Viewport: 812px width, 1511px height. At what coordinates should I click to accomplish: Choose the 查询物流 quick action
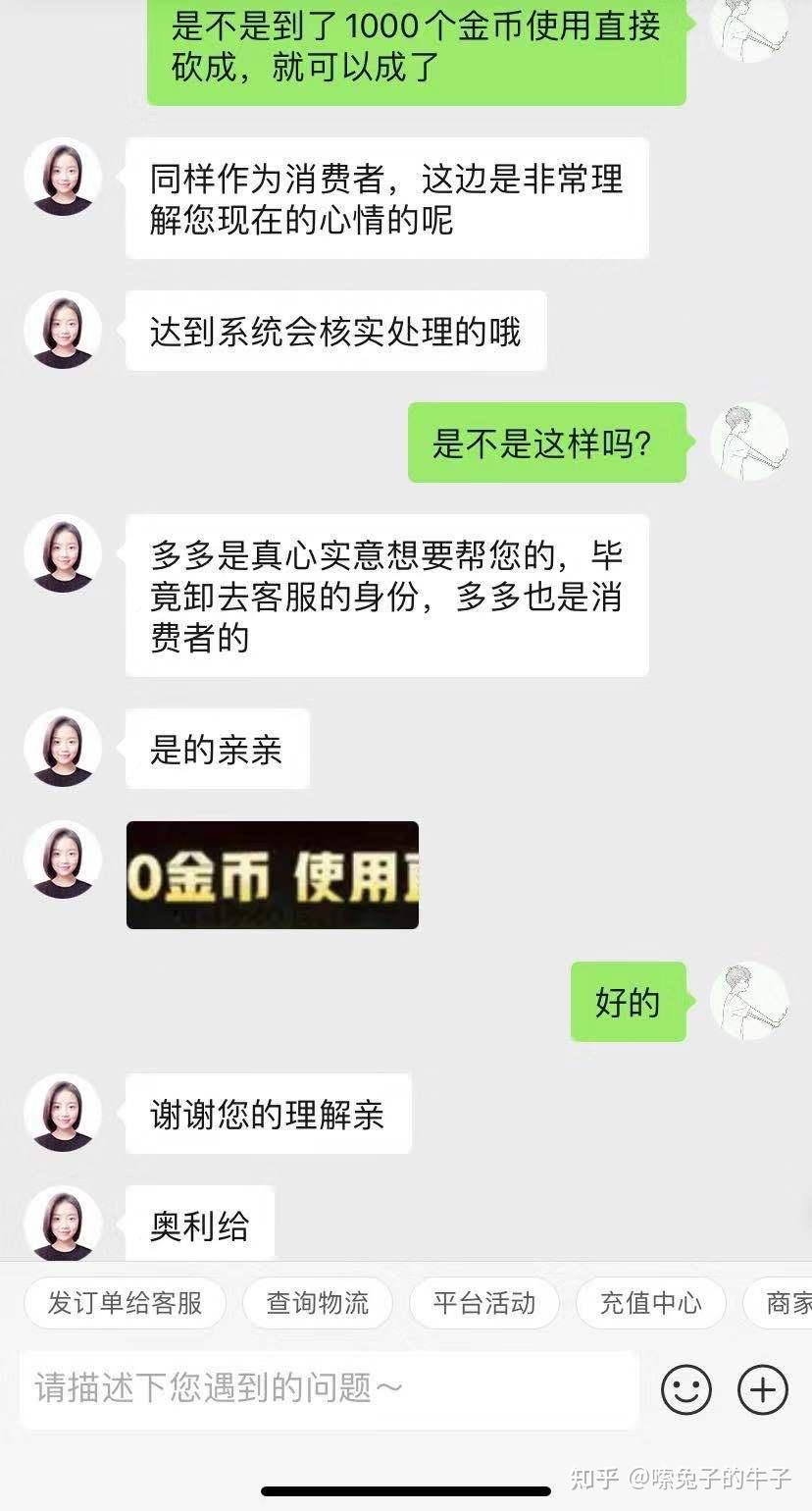click(x=318, y=1303)
